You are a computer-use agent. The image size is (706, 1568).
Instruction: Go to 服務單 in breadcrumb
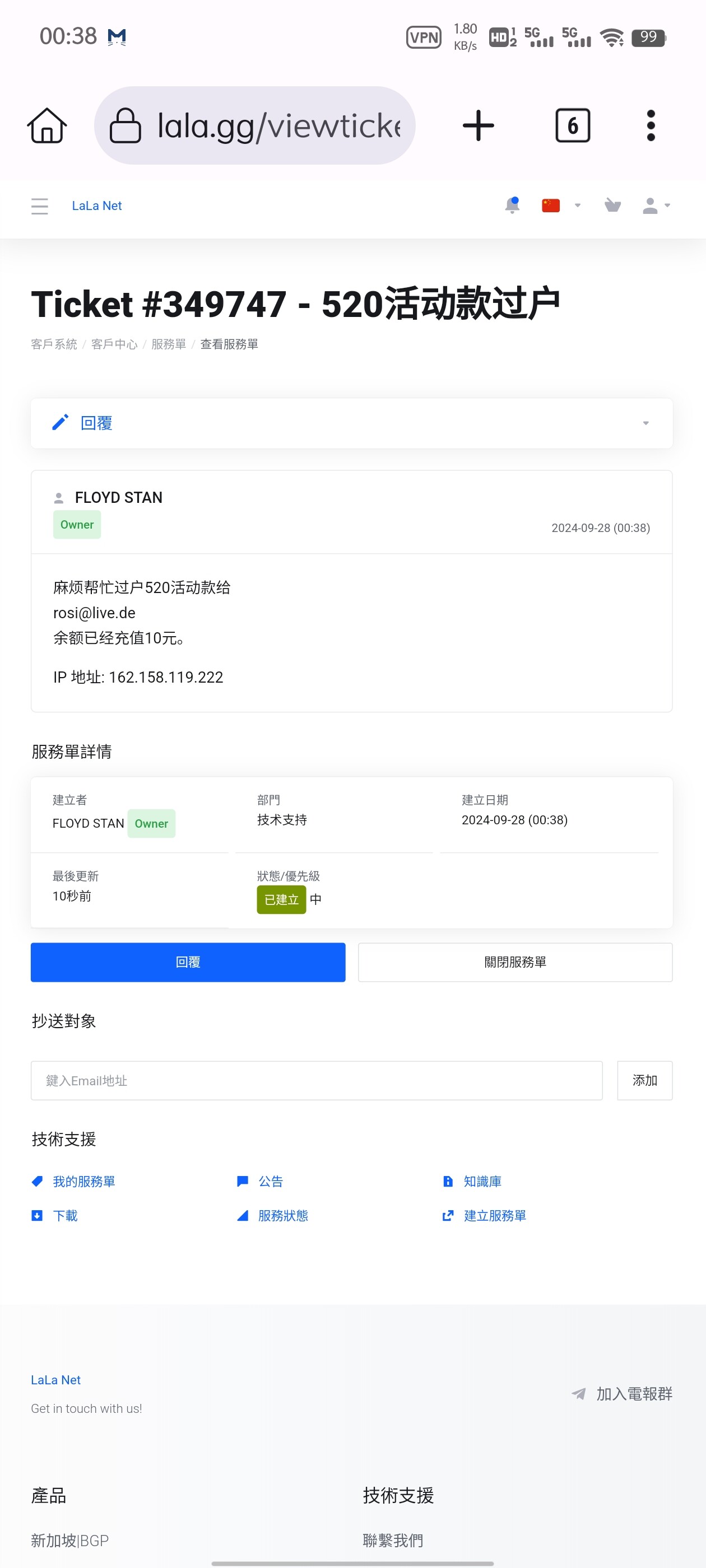click(169, 344)
